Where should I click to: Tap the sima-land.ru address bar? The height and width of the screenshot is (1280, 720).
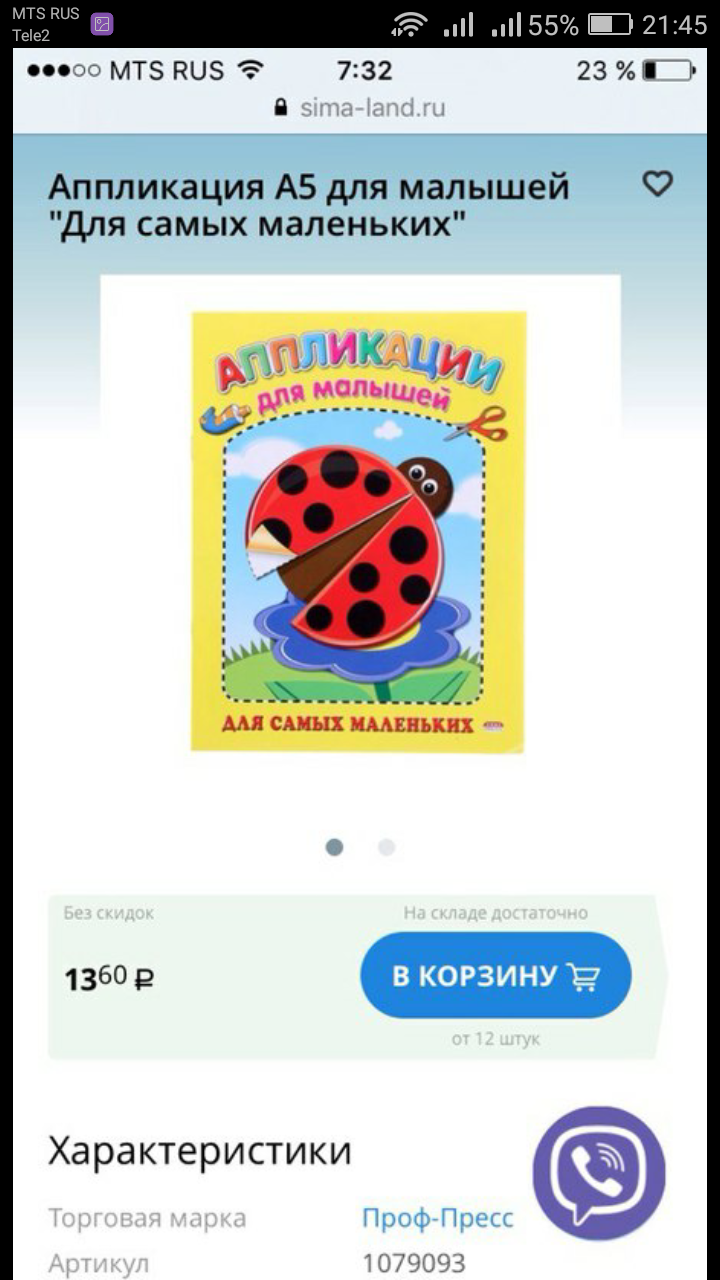360,107
